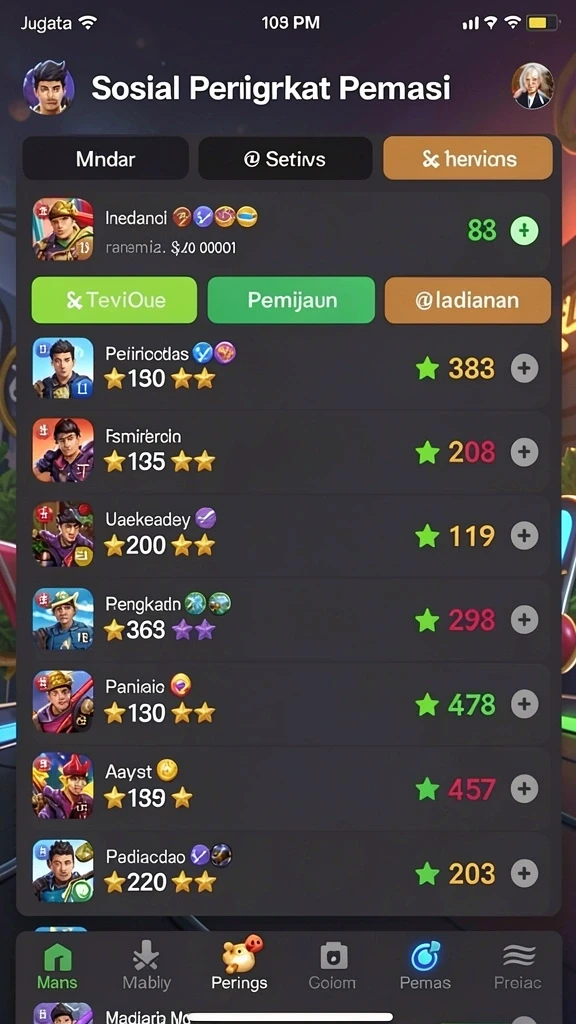Tap the green plus next to 88
The image size is (576, 1024).
tap(524, 231)
